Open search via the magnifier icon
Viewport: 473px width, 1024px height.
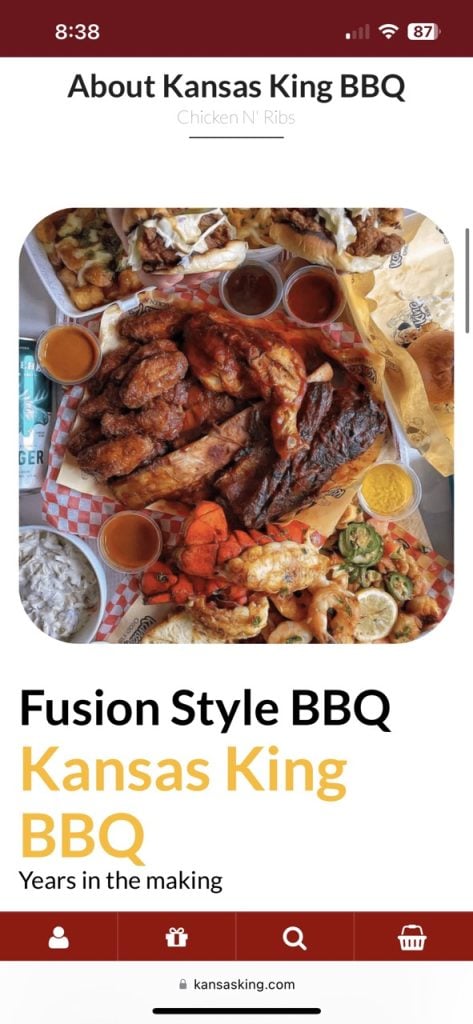295,938
